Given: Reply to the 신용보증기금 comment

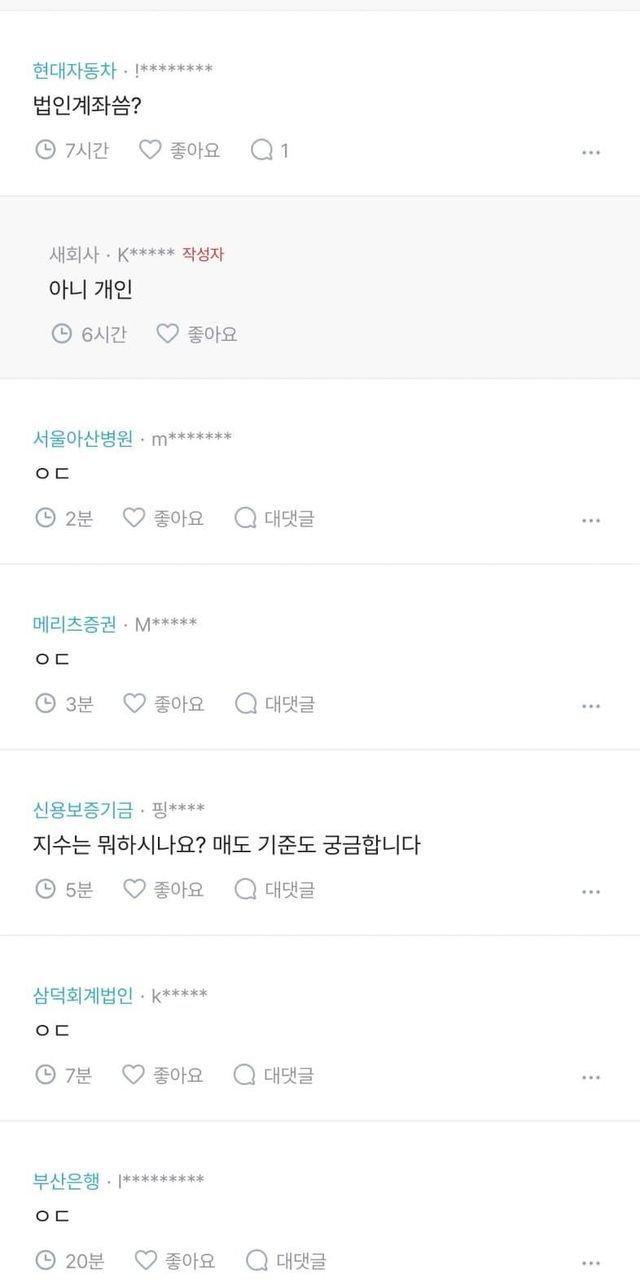Looking at the screenshot, I should pos(275,889).
